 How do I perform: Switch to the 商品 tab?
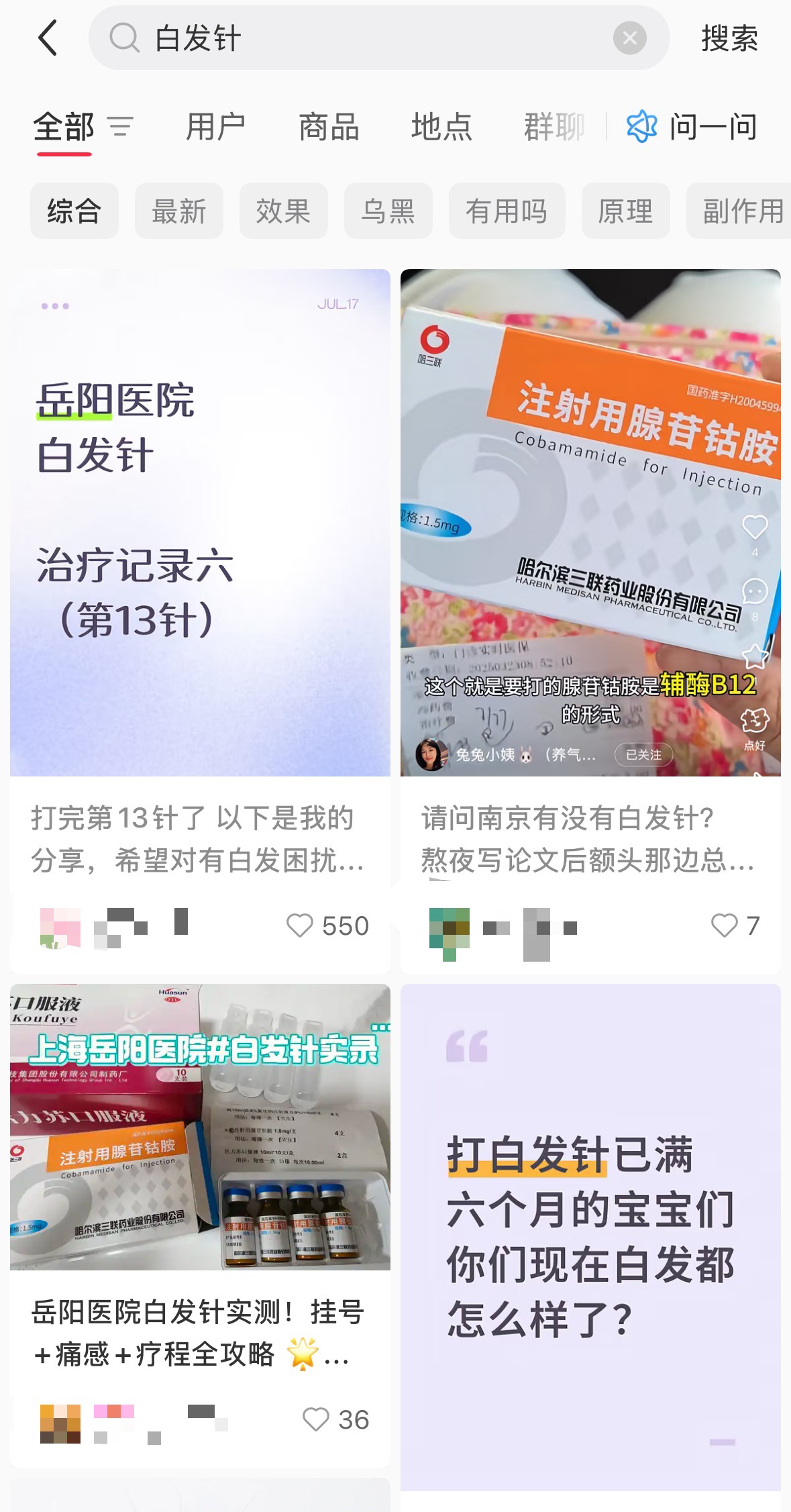pos(329,127)
